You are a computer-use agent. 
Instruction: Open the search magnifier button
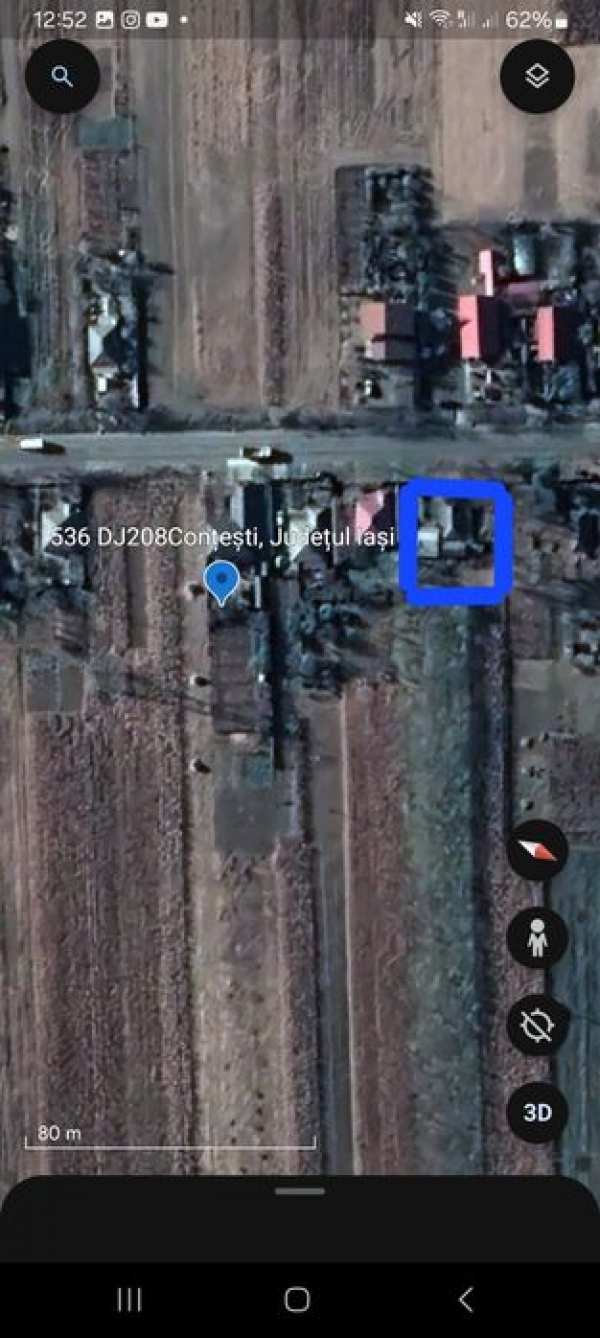62,76
